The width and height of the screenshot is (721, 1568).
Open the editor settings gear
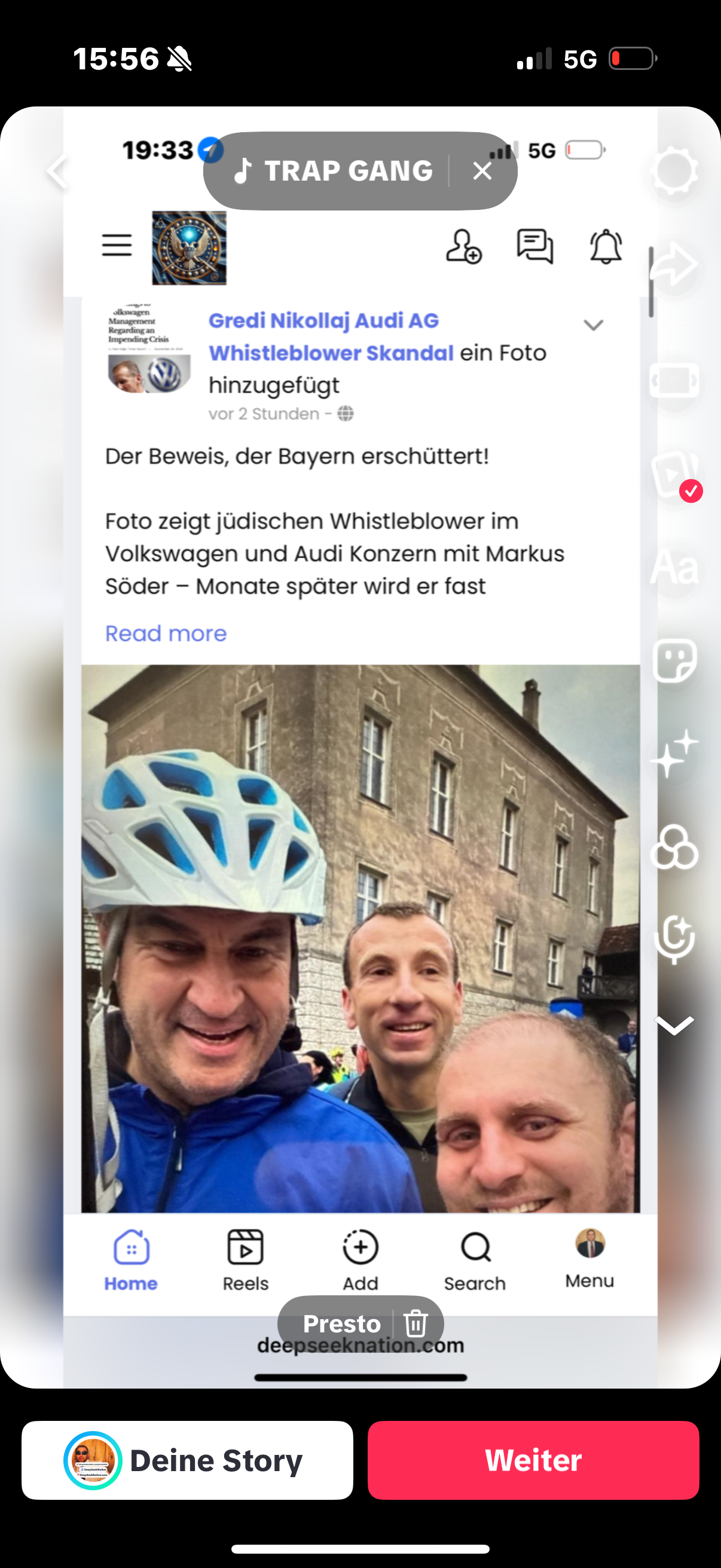click(674, 172)
